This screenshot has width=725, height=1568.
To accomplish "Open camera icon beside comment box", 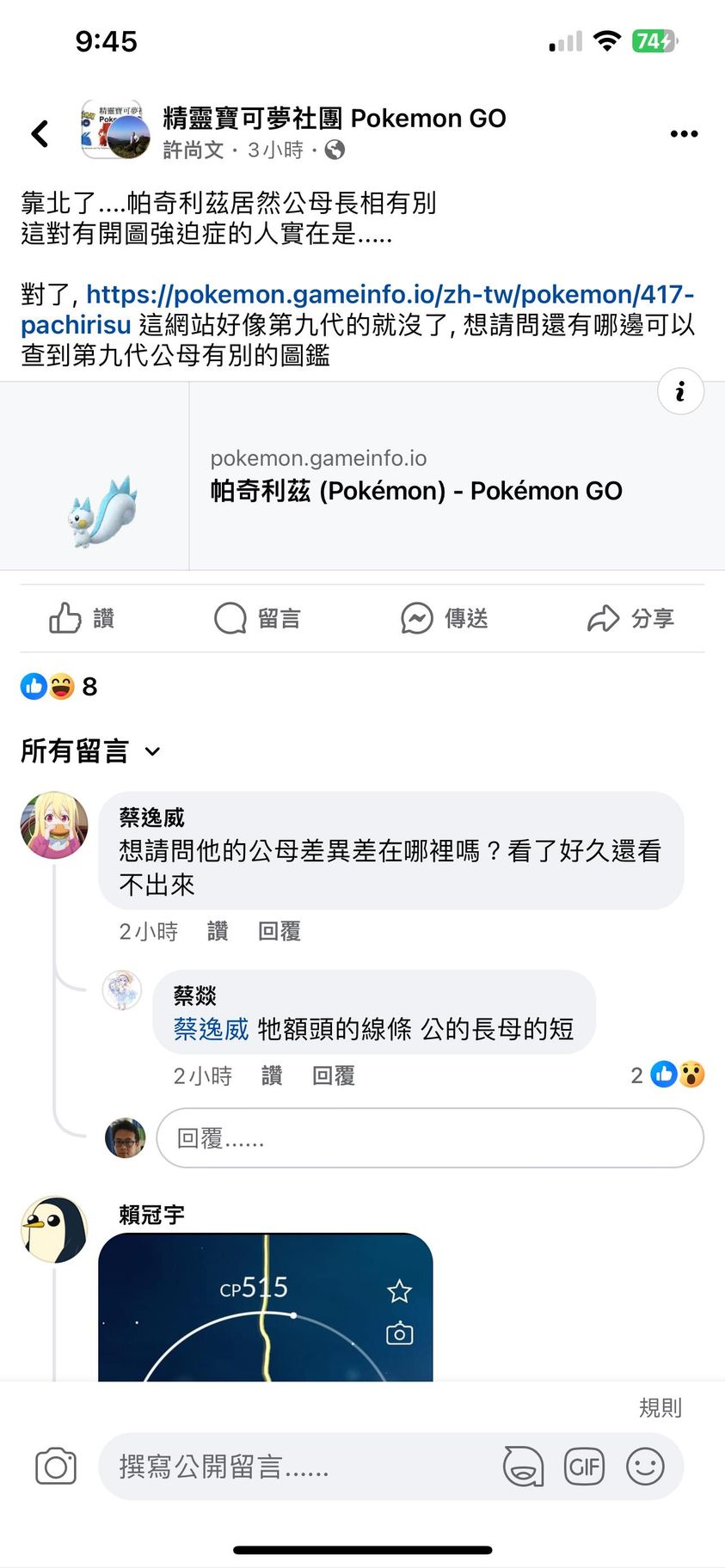I will pyautogui.click(x=56, y=1467).
